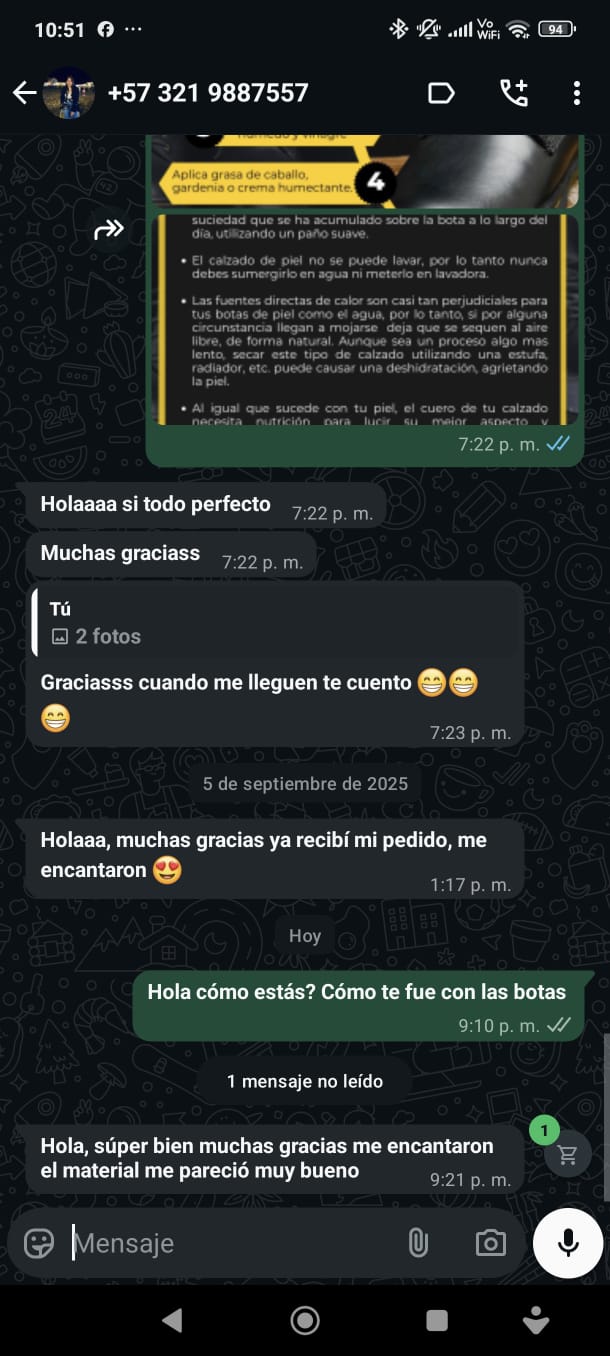Viewport: 610px width, 1356px height.
Task: Open contact info for +57 321 9887557
Action: (207, 93)
